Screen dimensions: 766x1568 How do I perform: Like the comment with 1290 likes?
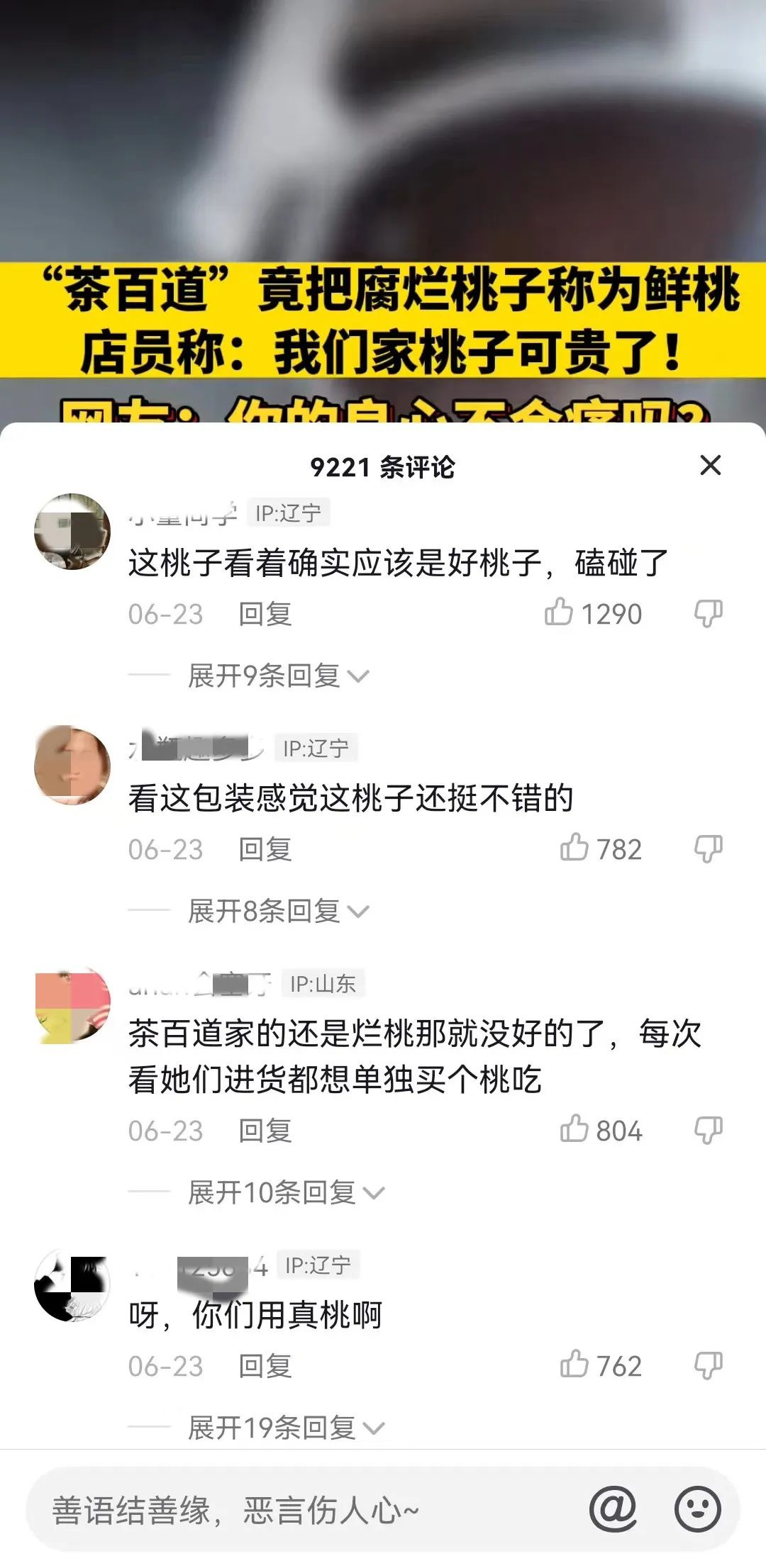pyautogui.click(x=559, y=612)
